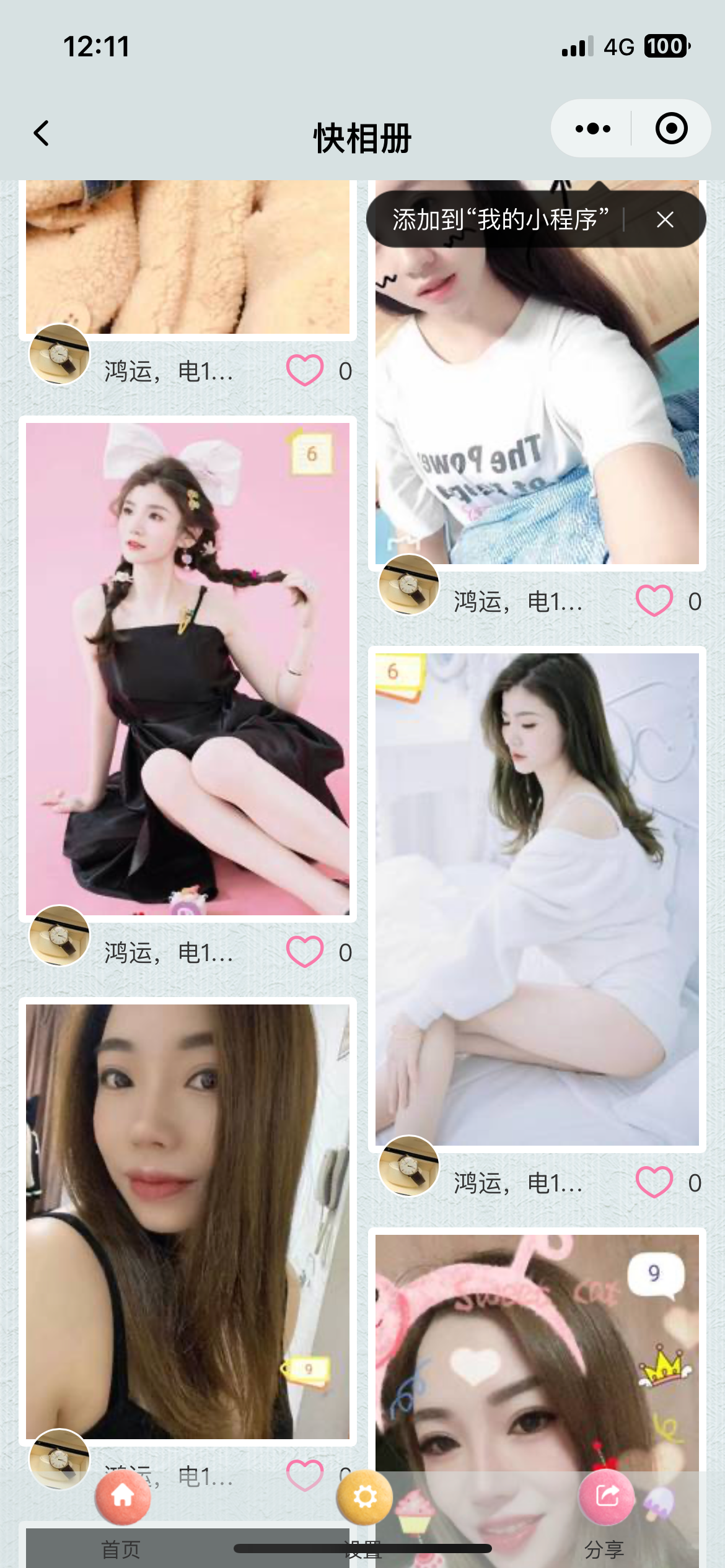Open the mini program more options menu

point(592,129)
